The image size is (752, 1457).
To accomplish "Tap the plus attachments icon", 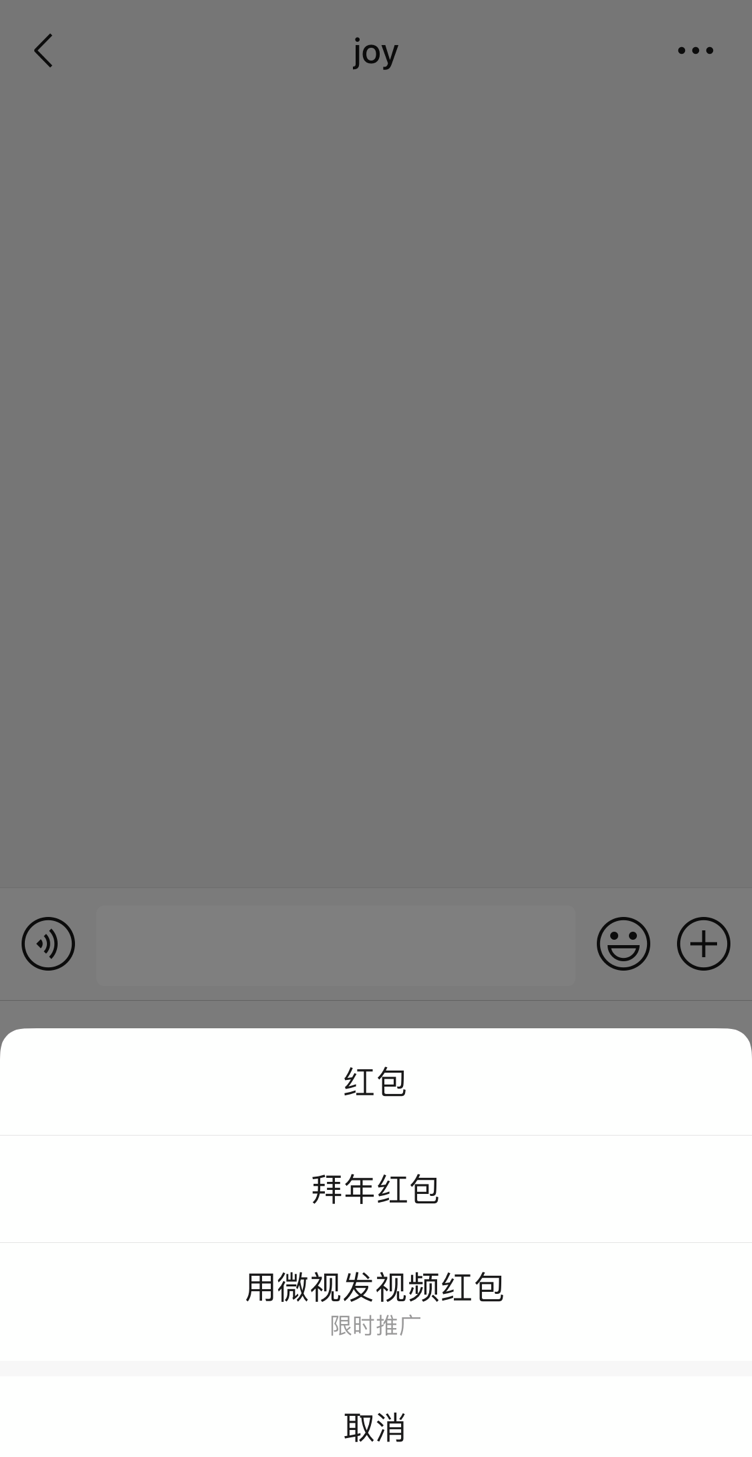I will 703,944.
